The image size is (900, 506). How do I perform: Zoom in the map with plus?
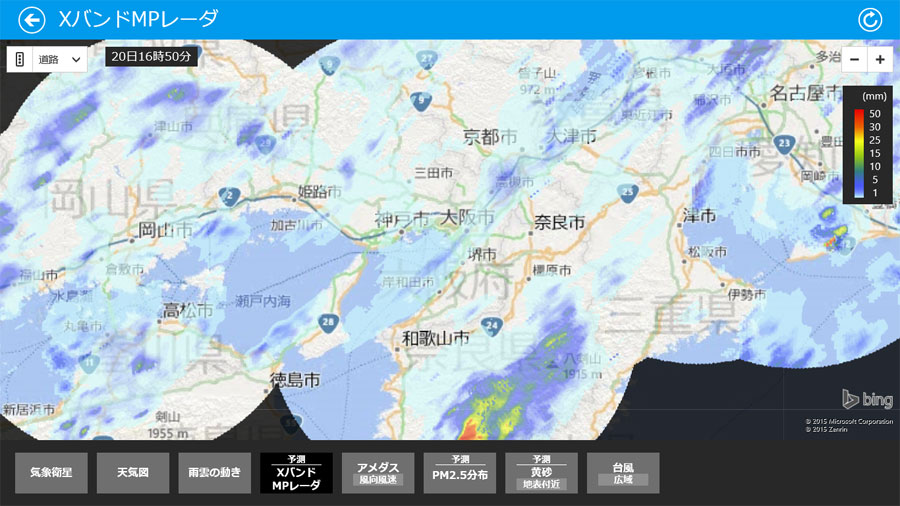click(x=880, y=59)
